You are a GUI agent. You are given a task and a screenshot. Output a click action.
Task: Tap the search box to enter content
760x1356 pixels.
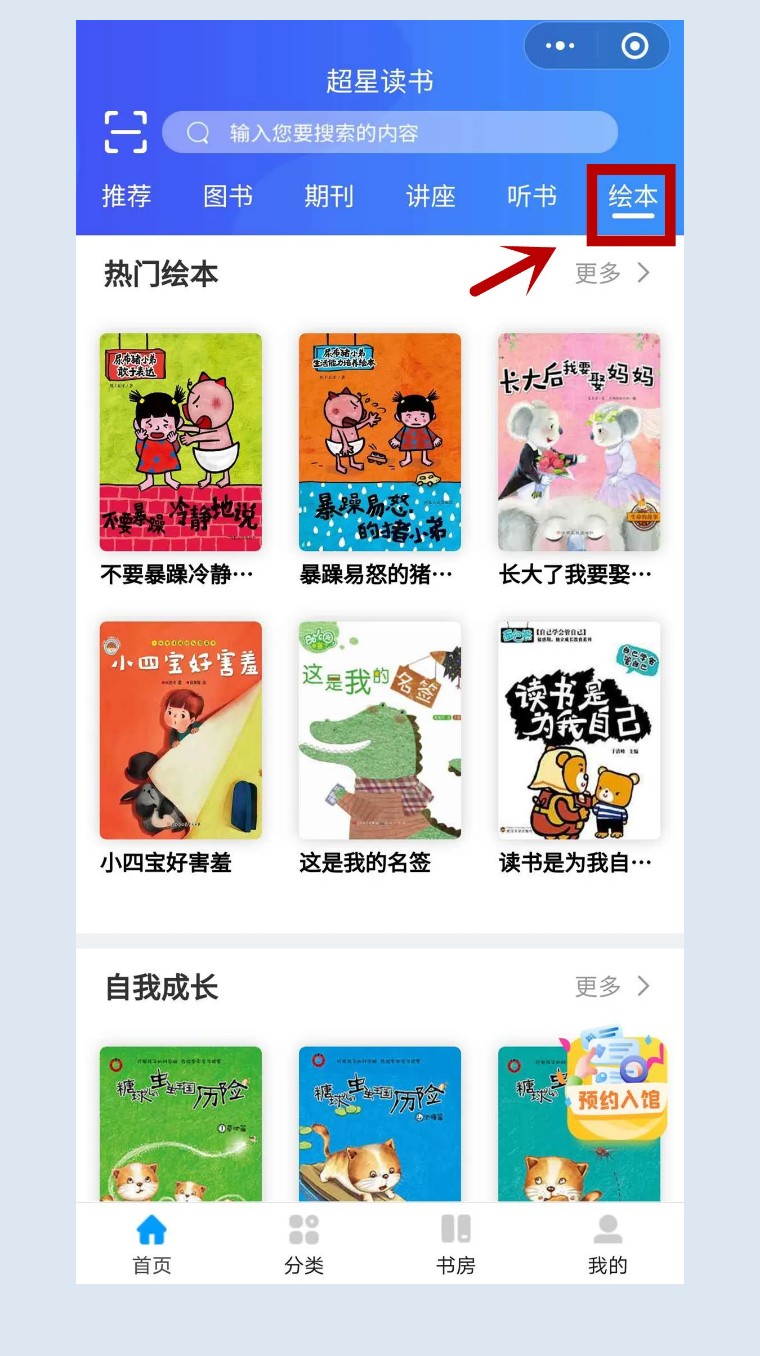coord(390,132)
